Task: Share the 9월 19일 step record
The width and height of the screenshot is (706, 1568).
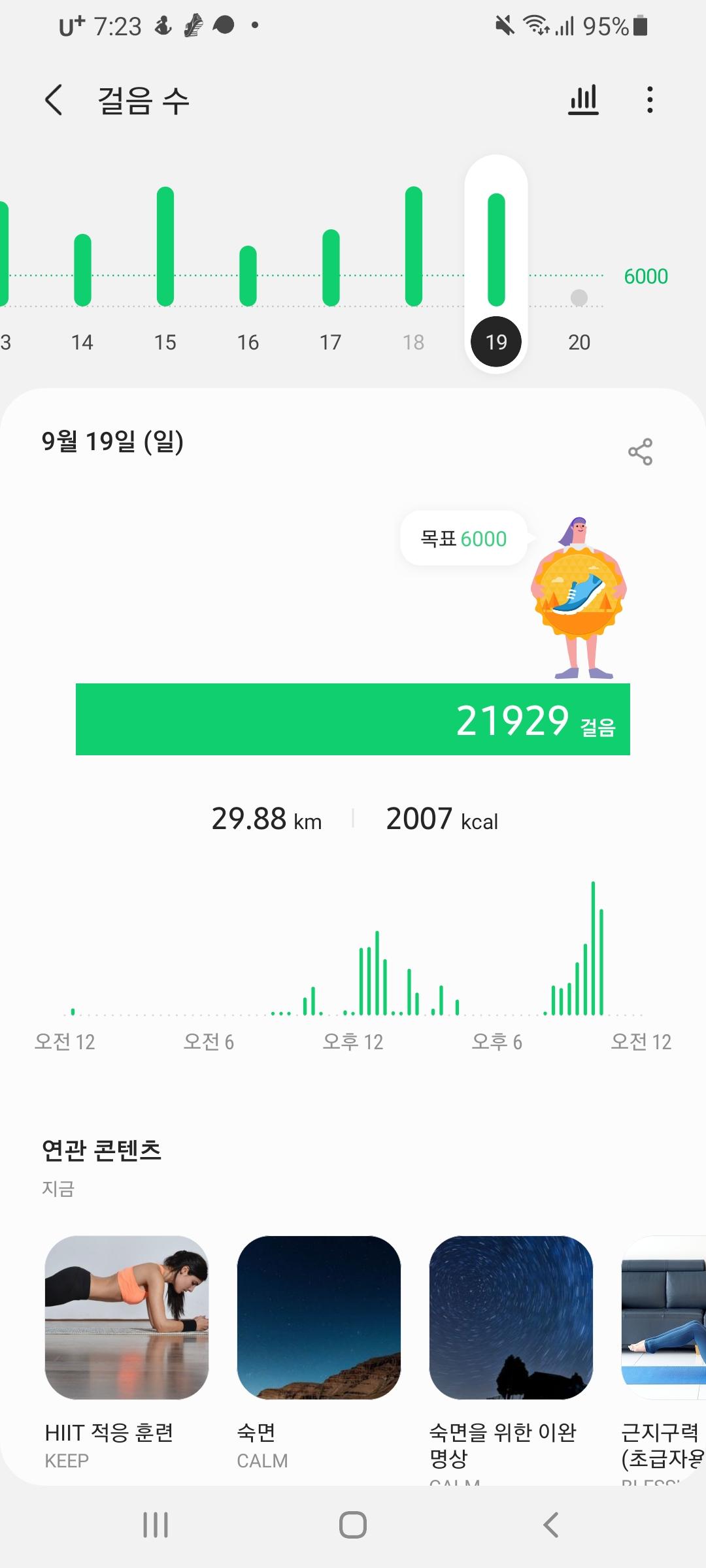Action: [640, 451]
